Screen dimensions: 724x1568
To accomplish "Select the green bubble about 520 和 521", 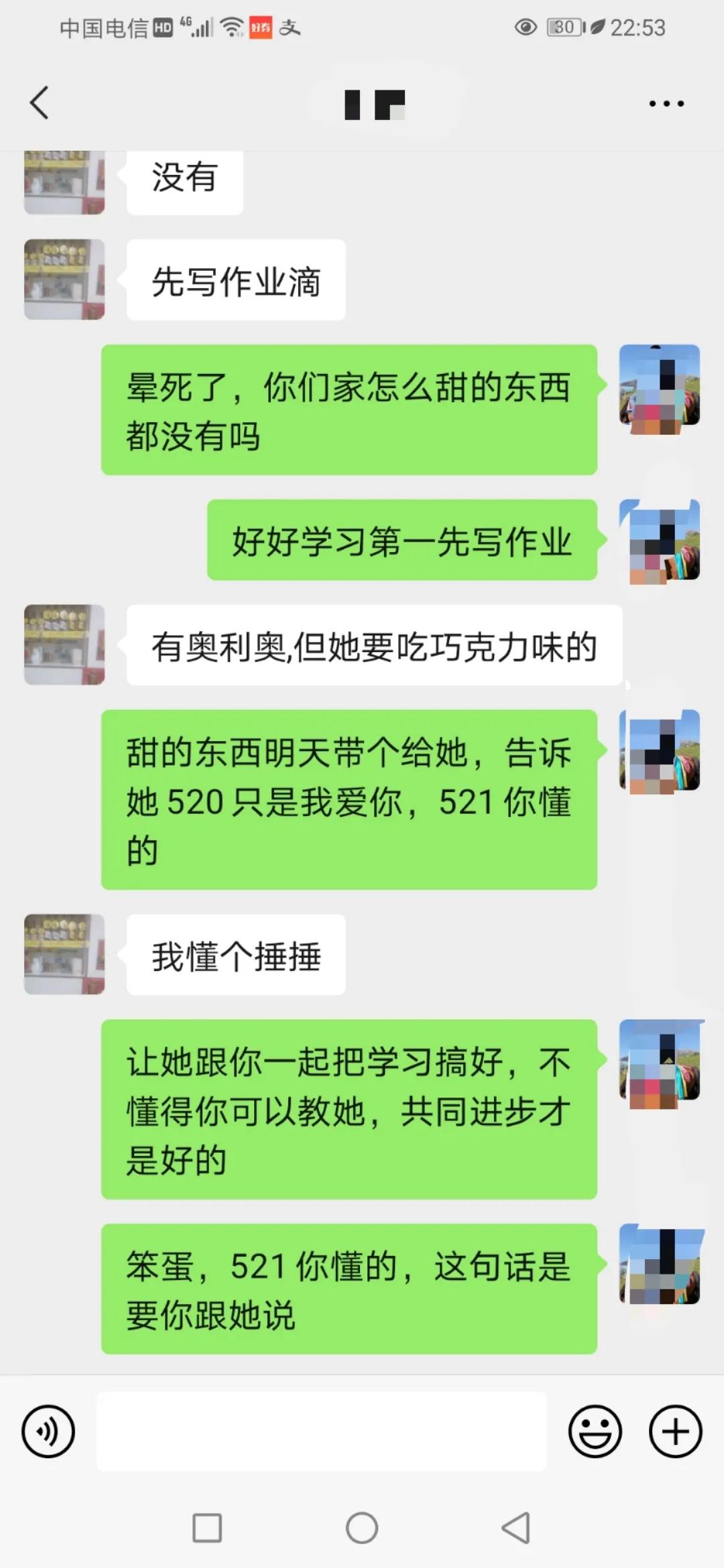I will pyautogui.click(x=349, y=801).
